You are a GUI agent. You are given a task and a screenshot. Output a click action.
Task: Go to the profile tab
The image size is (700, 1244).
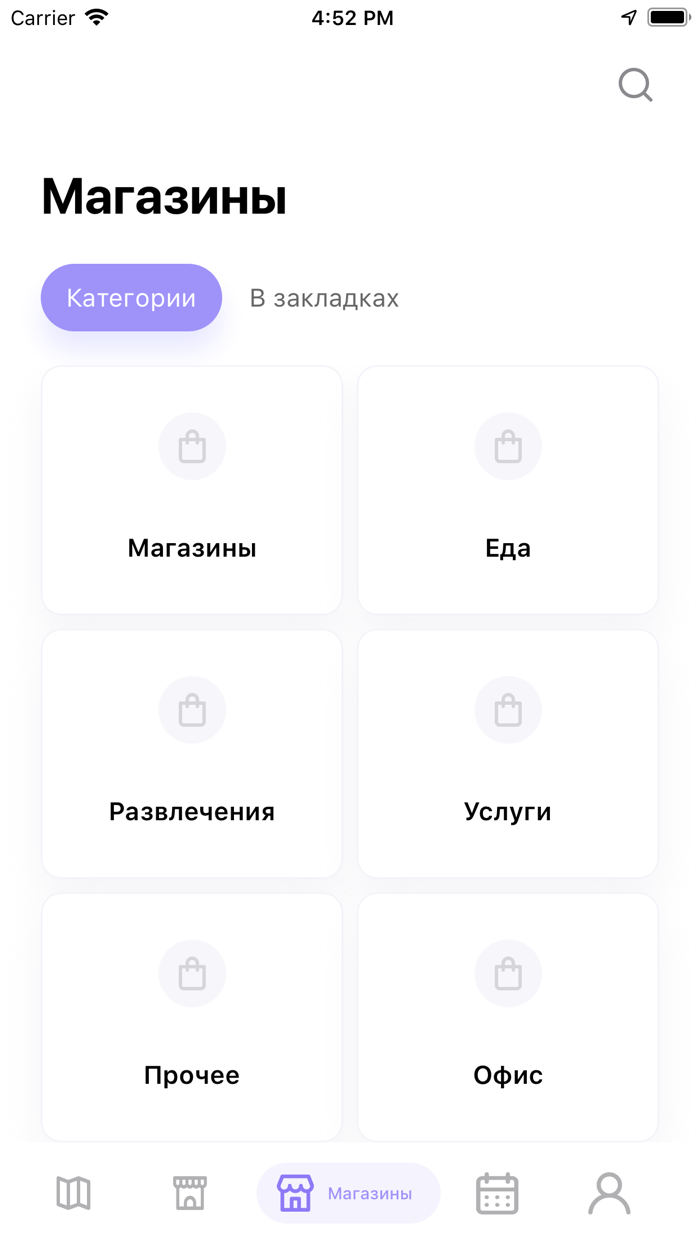(609, 1193)
